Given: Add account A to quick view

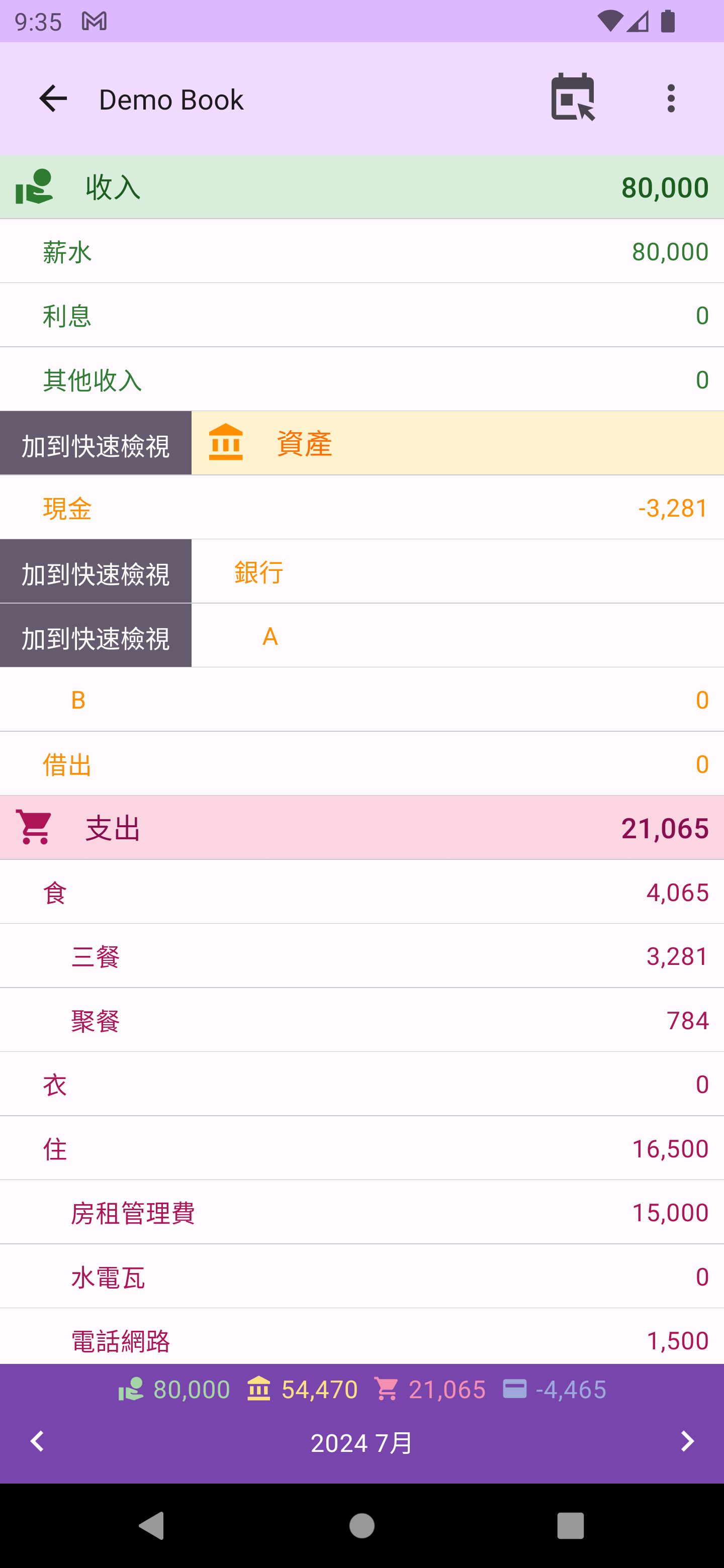Looking at the screenshot, I should click(96, 637).
